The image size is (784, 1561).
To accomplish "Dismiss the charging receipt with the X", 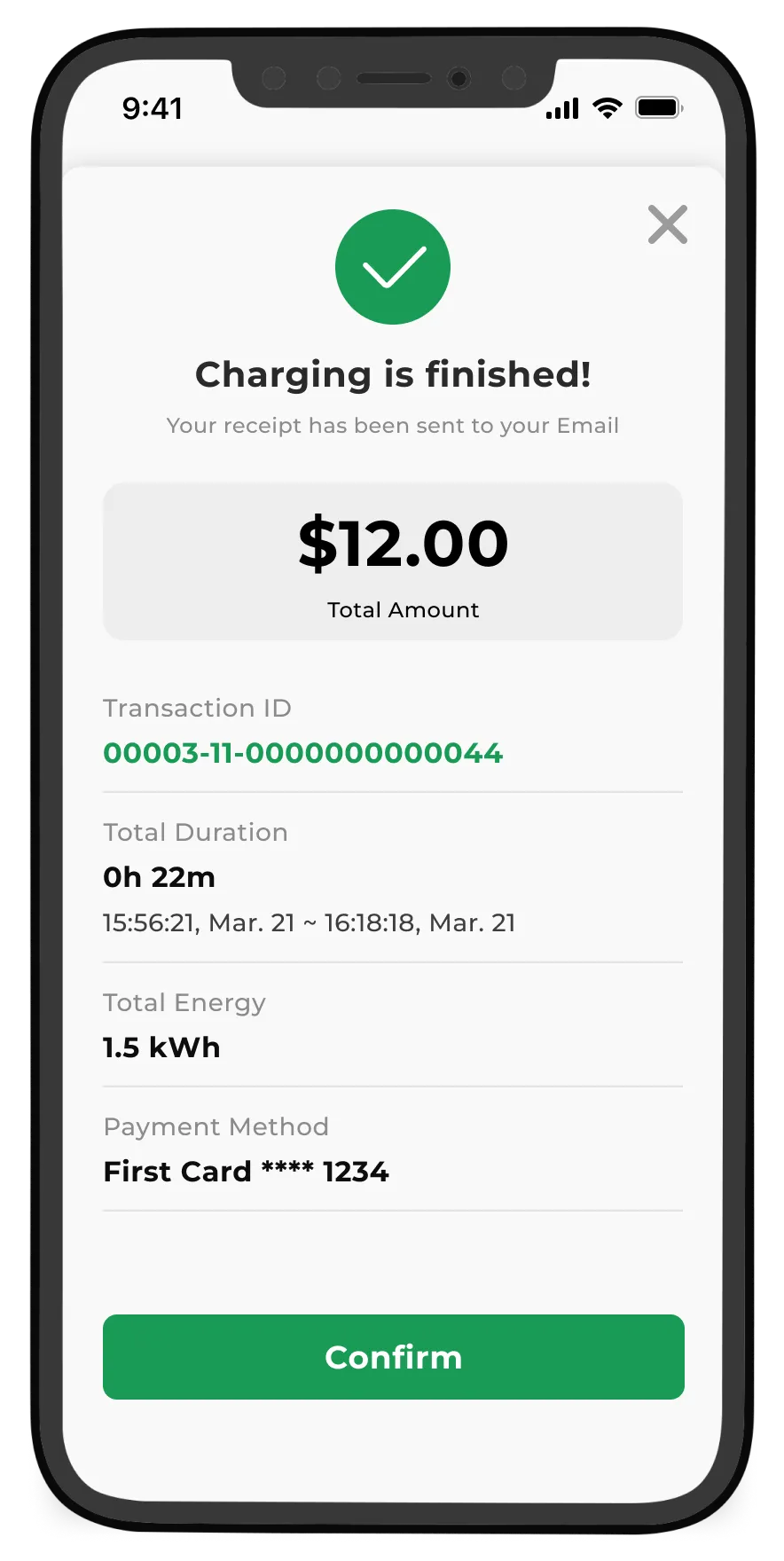I will click(x=668, y=224).
